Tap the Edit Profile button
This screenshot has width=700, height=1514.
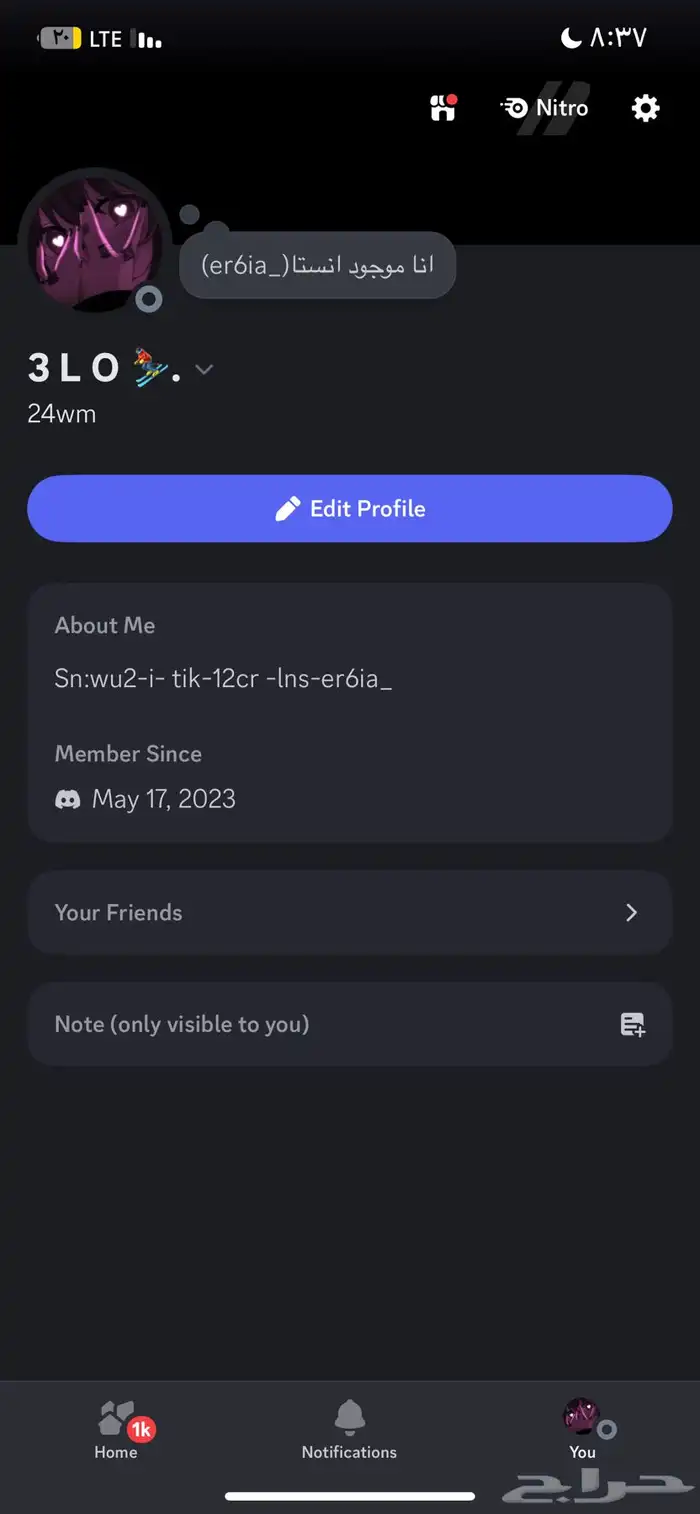(350, 509)
